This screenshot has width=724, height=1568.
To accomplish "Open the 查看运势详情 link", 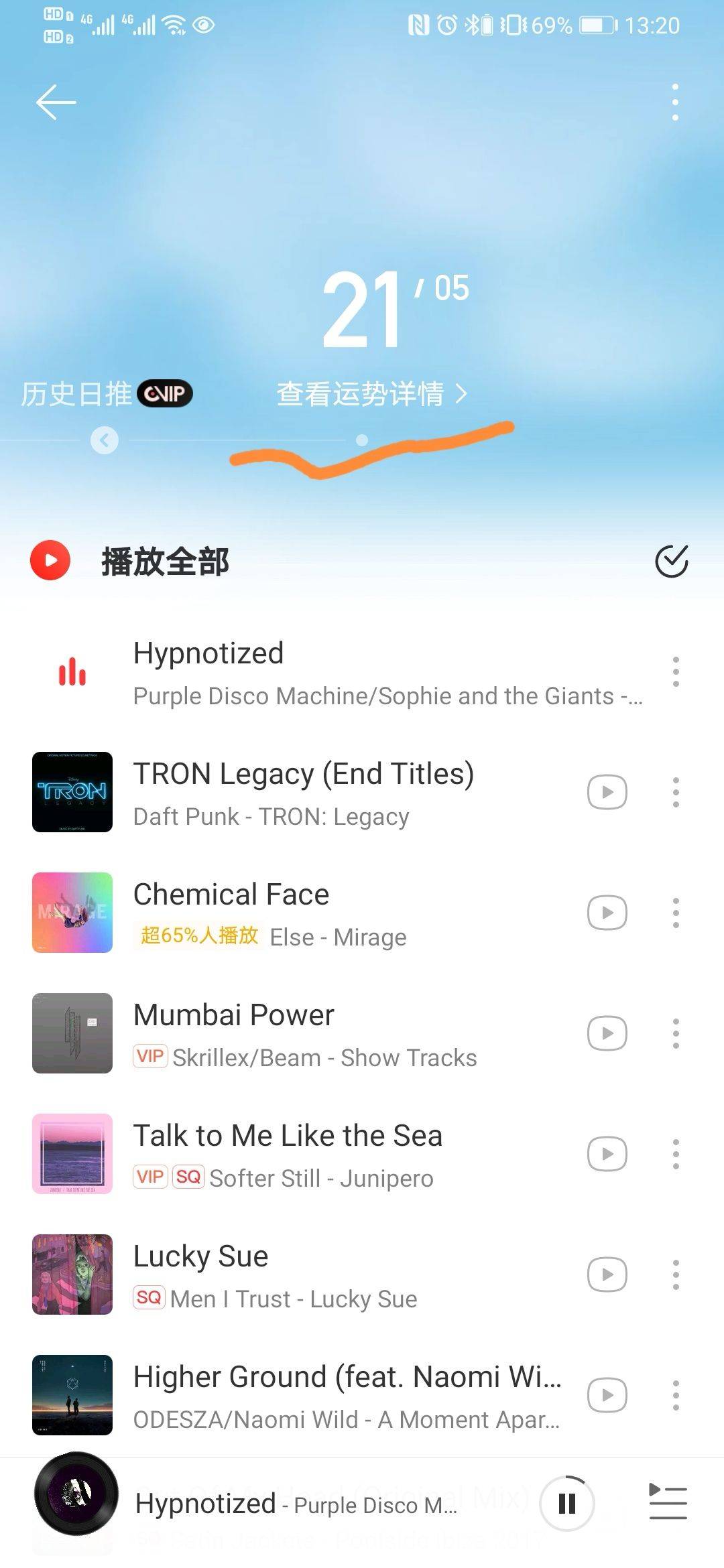I will point(371,393).
